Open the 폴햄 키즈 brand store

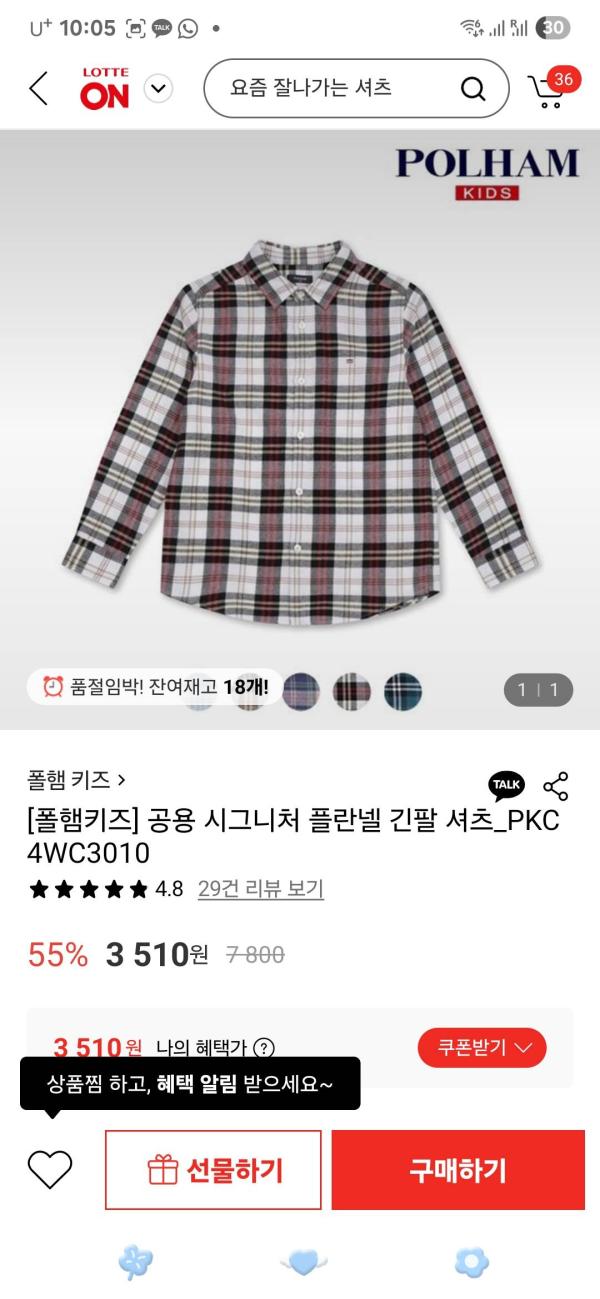tap(76, 779)
